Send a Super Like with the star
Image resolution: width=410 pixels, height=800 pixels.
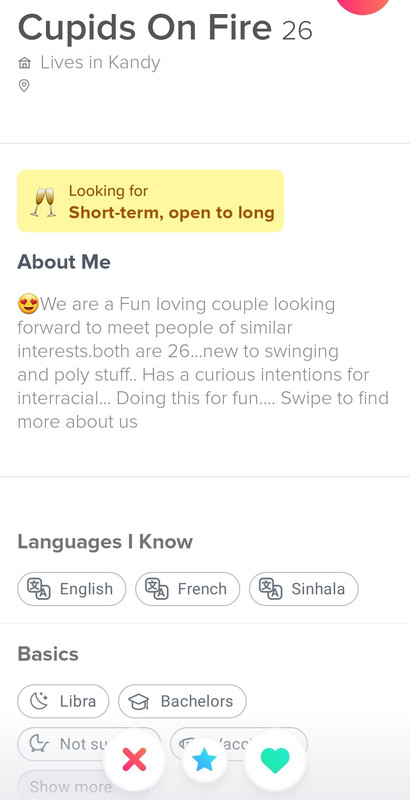[x=204, y=761]
